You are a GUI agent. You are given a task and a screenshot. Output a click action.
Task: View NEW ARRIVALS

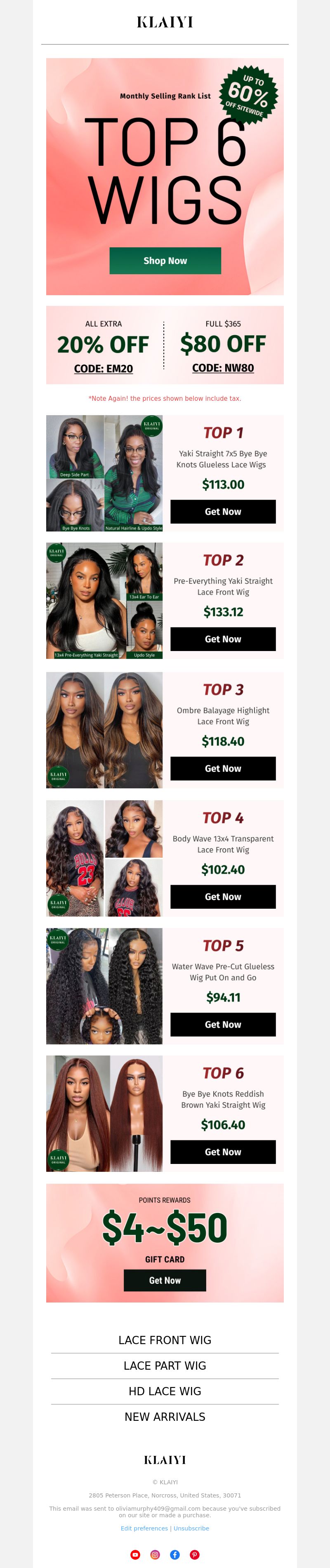(165, 1416)
